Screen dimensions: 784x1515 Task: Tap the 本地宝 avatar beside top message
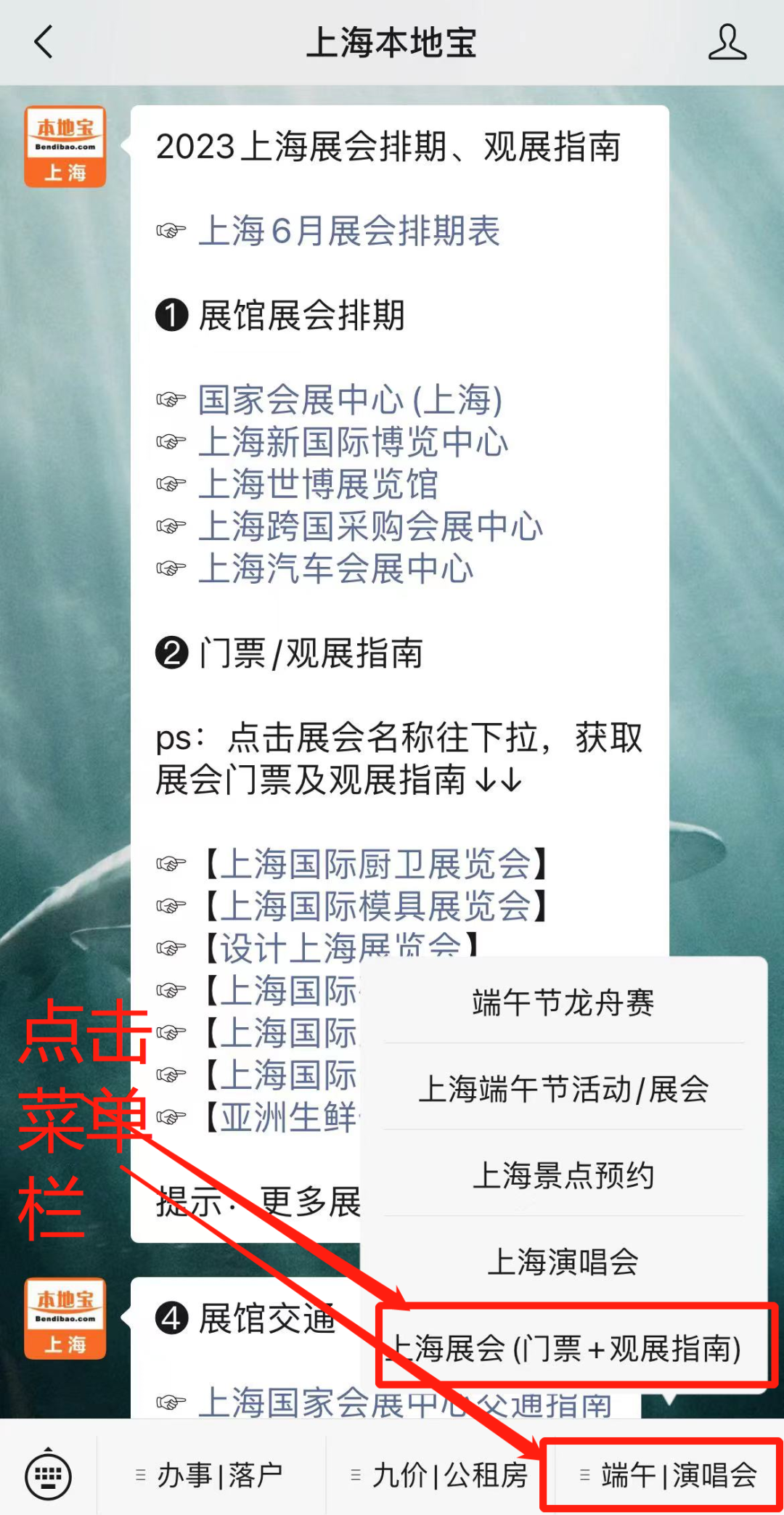(x=65, y=147)
